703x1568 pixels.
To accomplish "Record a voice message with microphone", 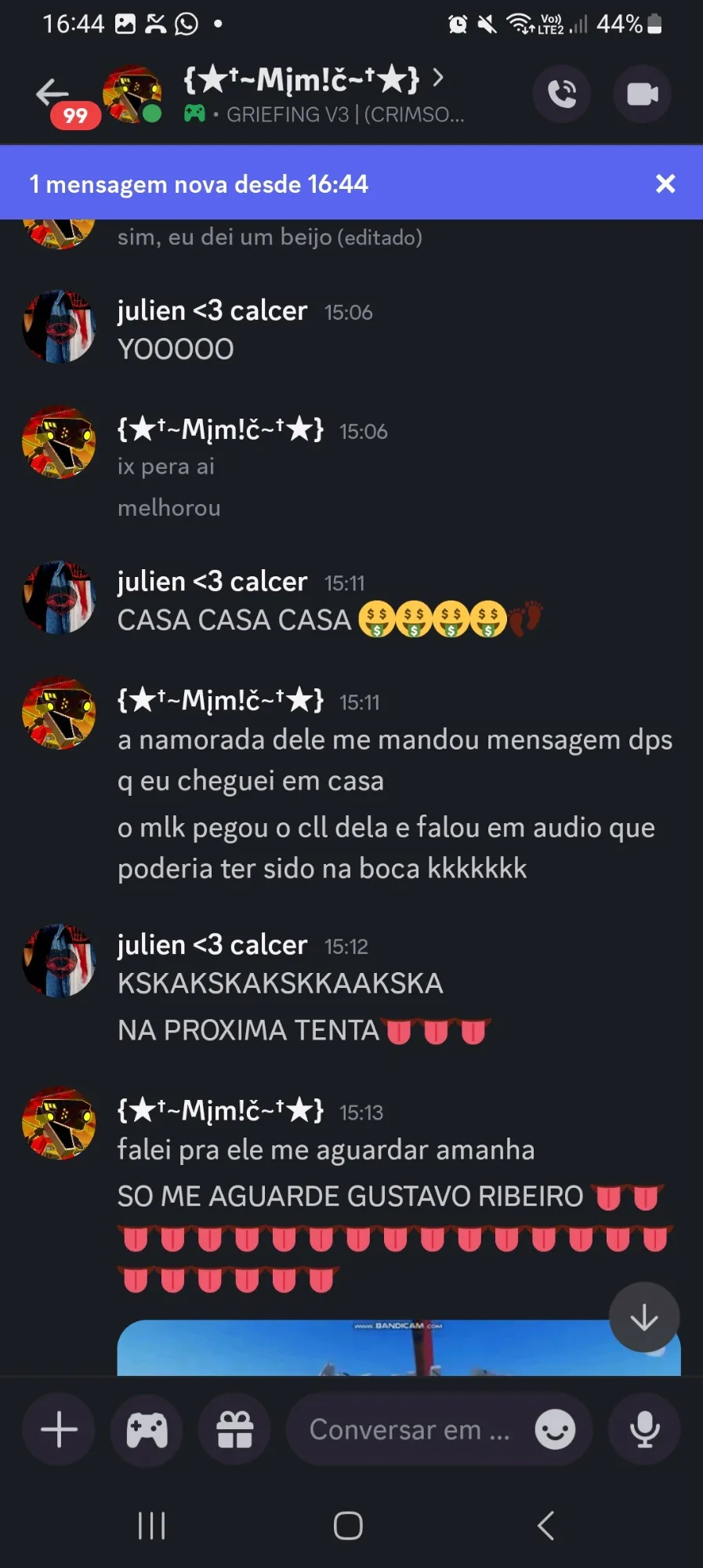I will tap(644, 1429).
